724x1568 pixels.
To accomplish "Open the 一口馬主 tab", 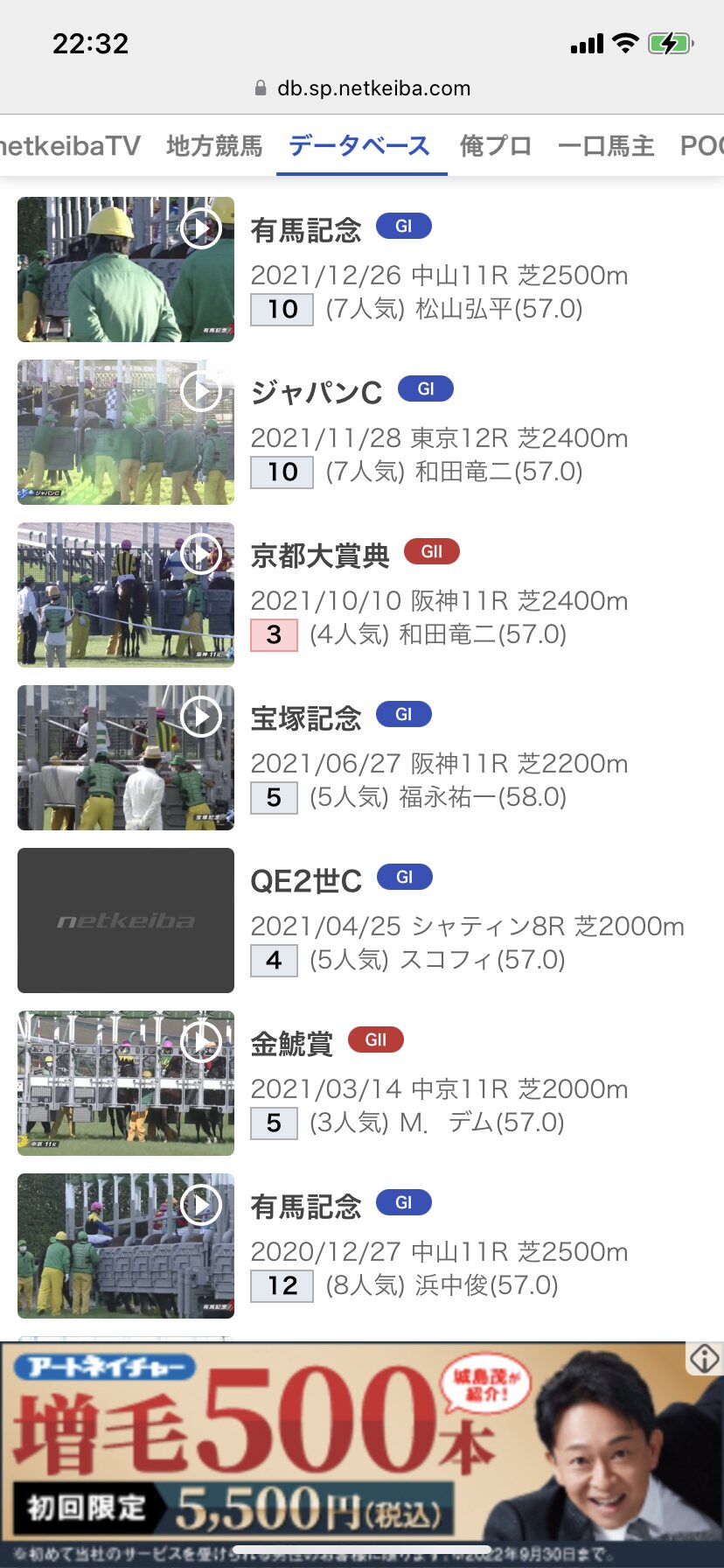I will pyautogui.click(x=606, y=145).
